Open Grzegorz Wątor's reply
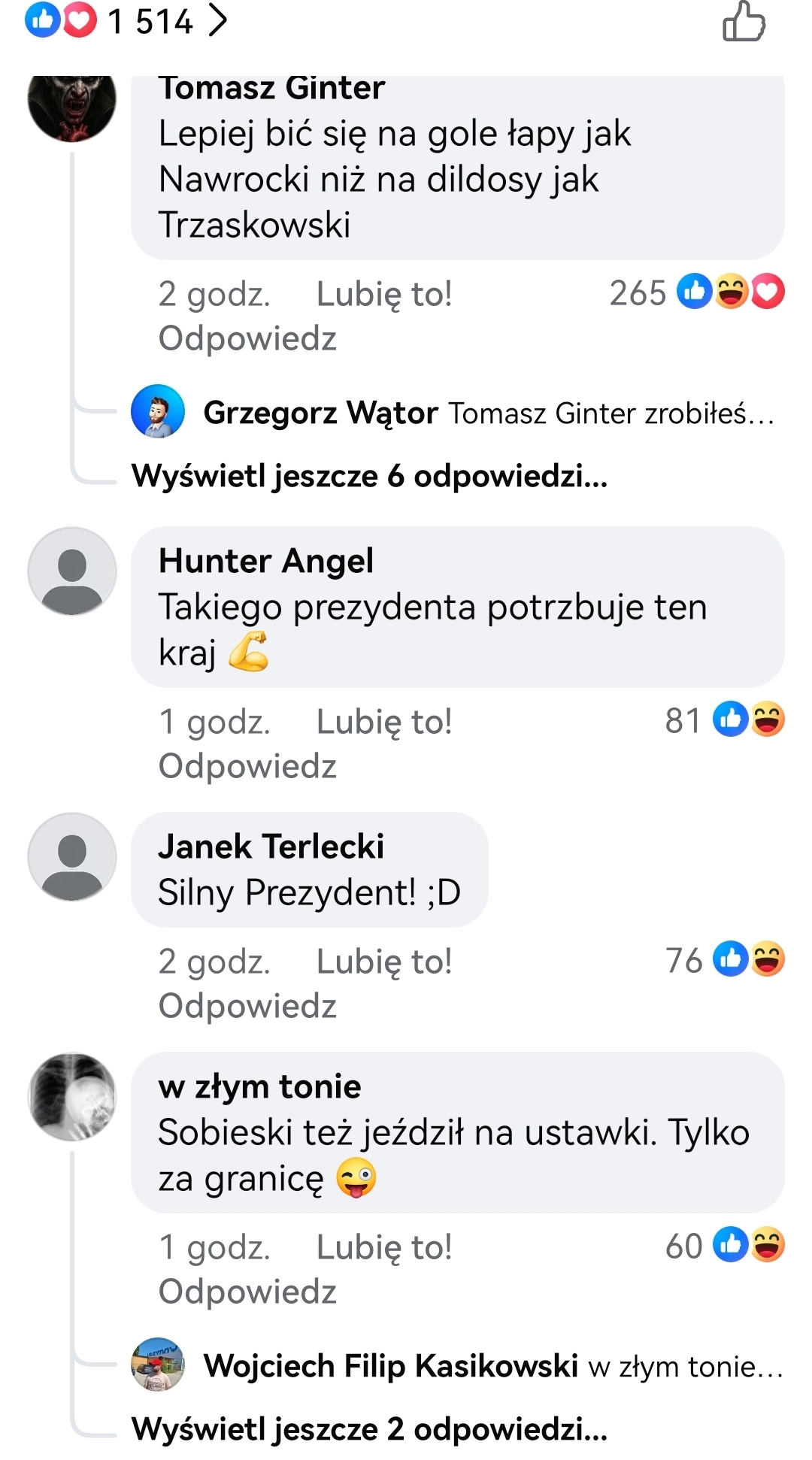 [x=489, y=413]
